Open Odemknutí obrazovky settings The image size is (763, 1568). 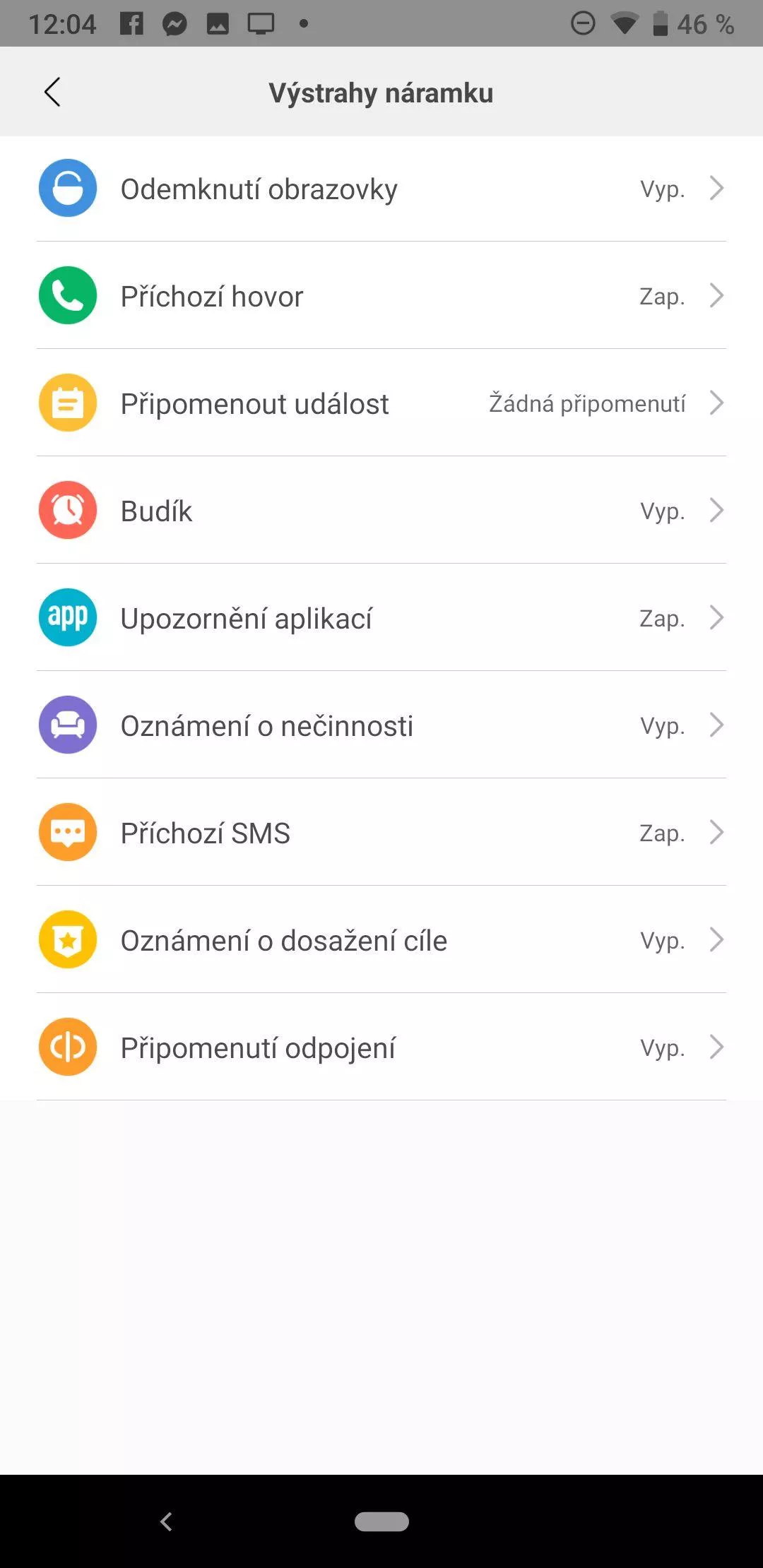tap(381, 189)
